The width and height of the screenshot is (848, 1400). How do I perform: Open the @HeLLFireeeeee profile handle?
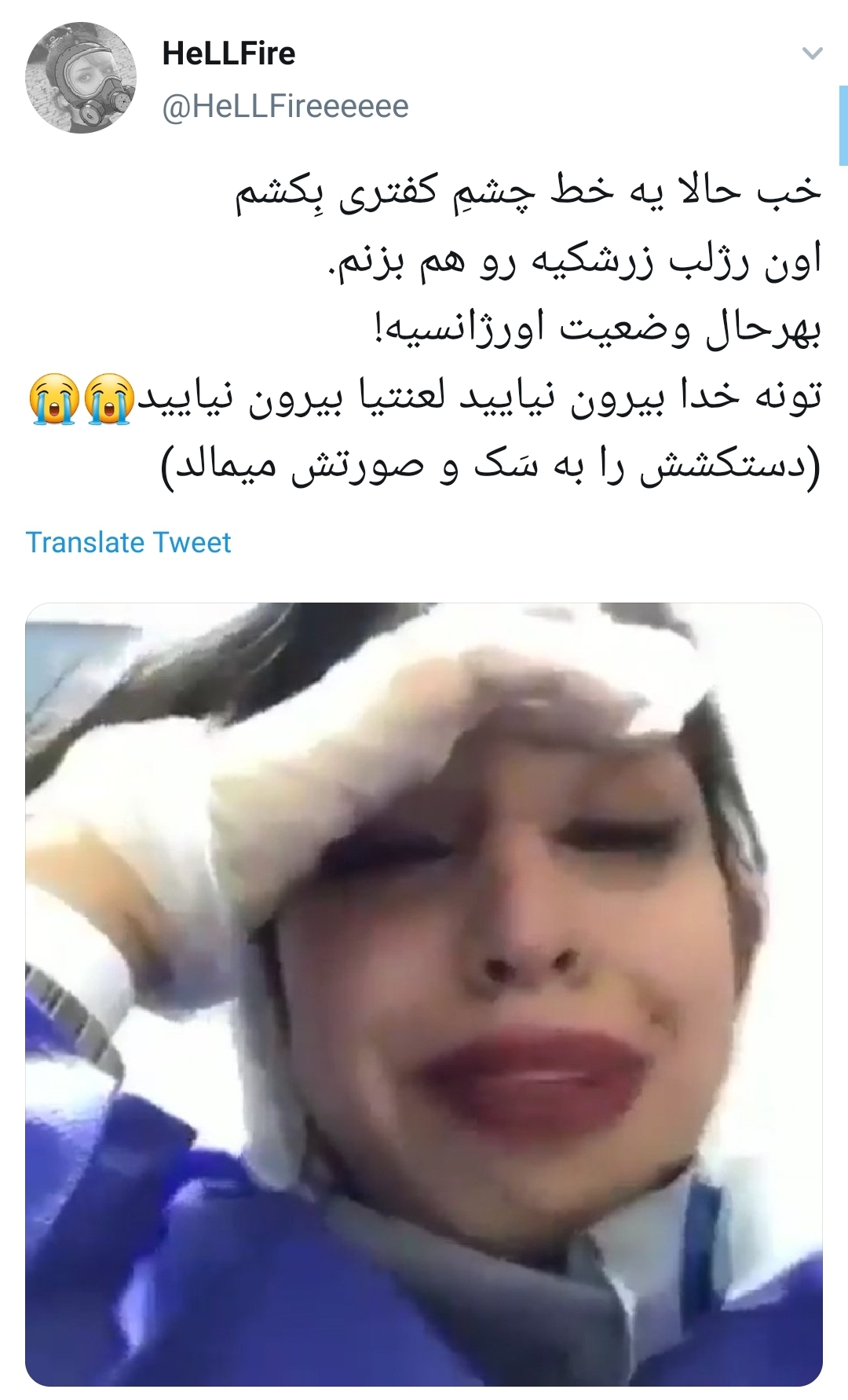pyautogui.click(x=285, y=107)
